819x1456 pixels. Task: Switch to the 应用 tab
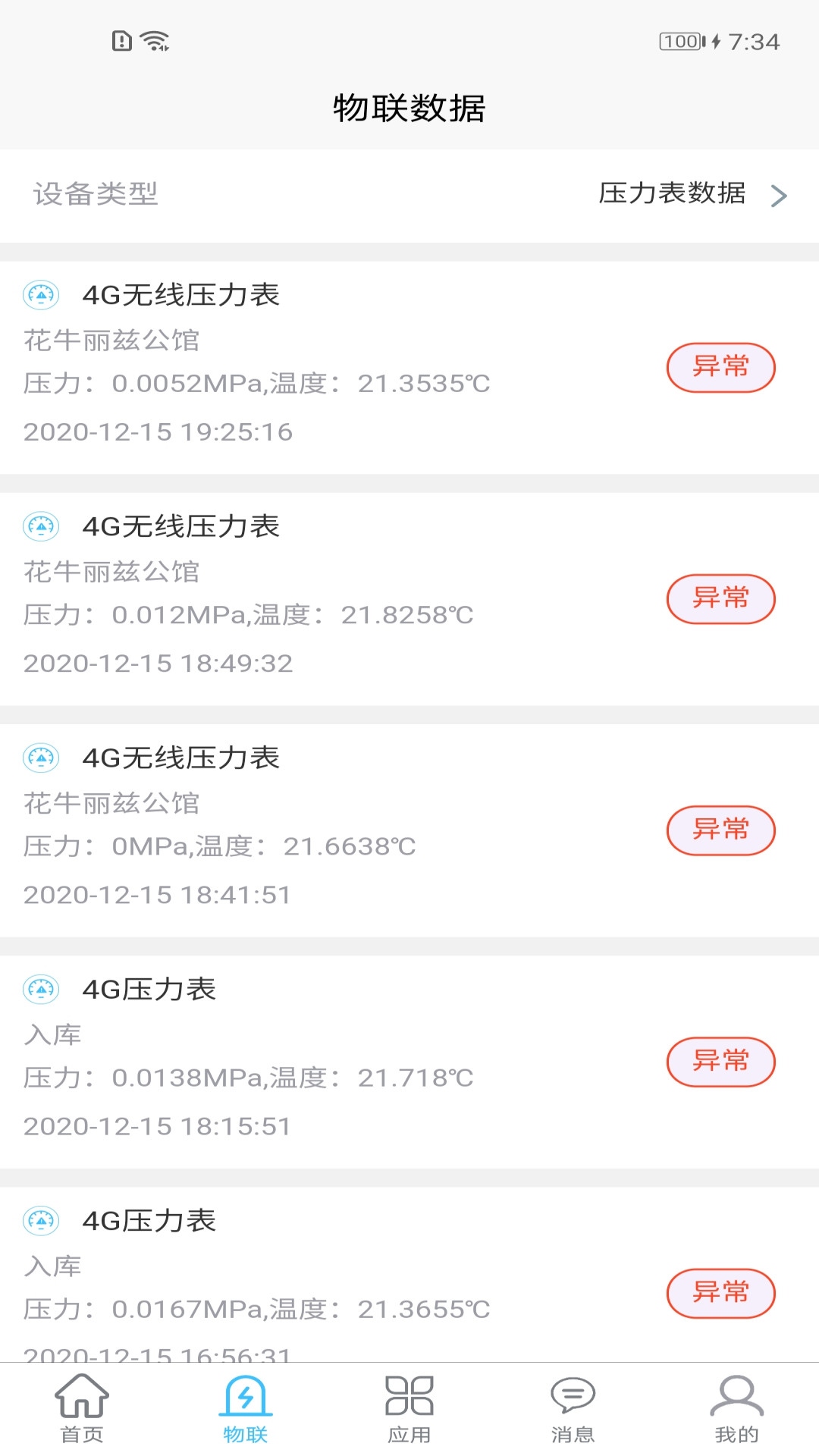click(409, 1409)
